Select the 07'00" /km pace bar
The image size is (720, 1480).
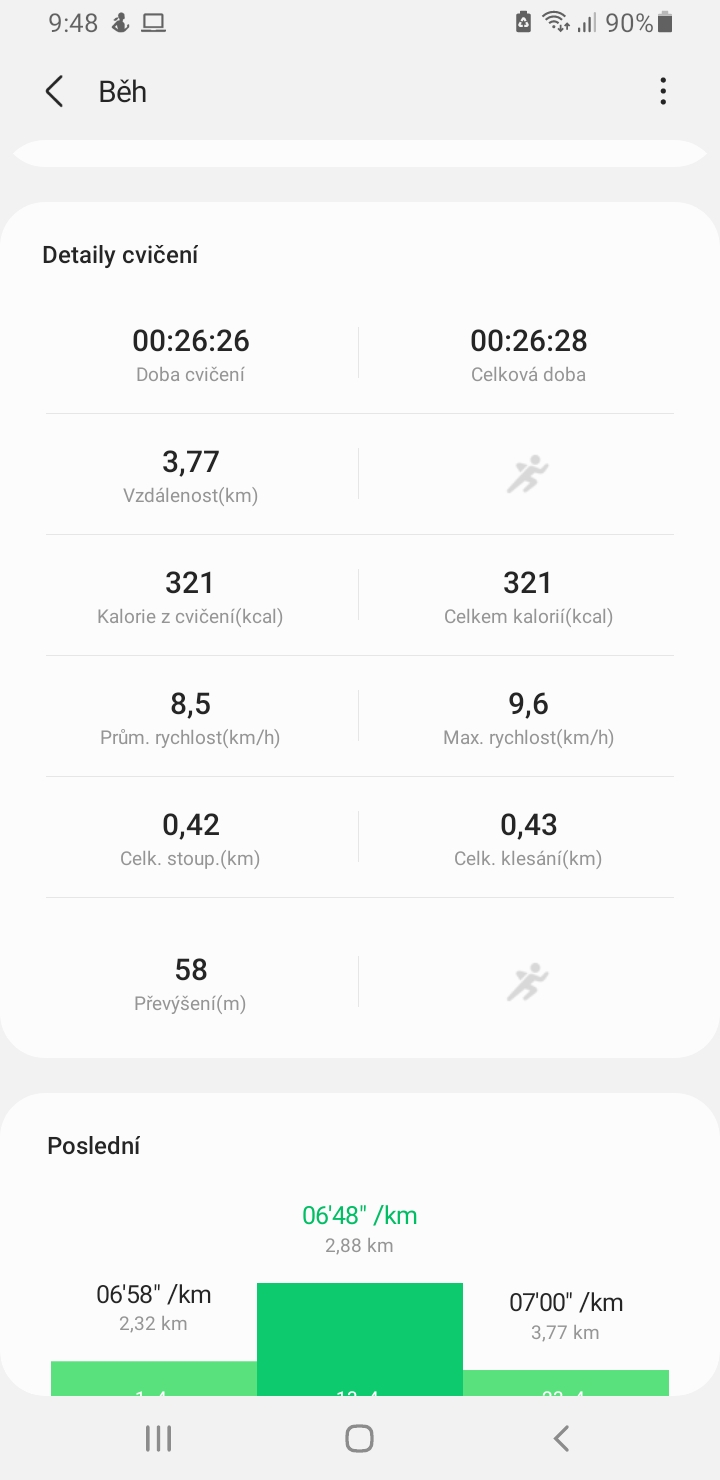pos(566,1383)
